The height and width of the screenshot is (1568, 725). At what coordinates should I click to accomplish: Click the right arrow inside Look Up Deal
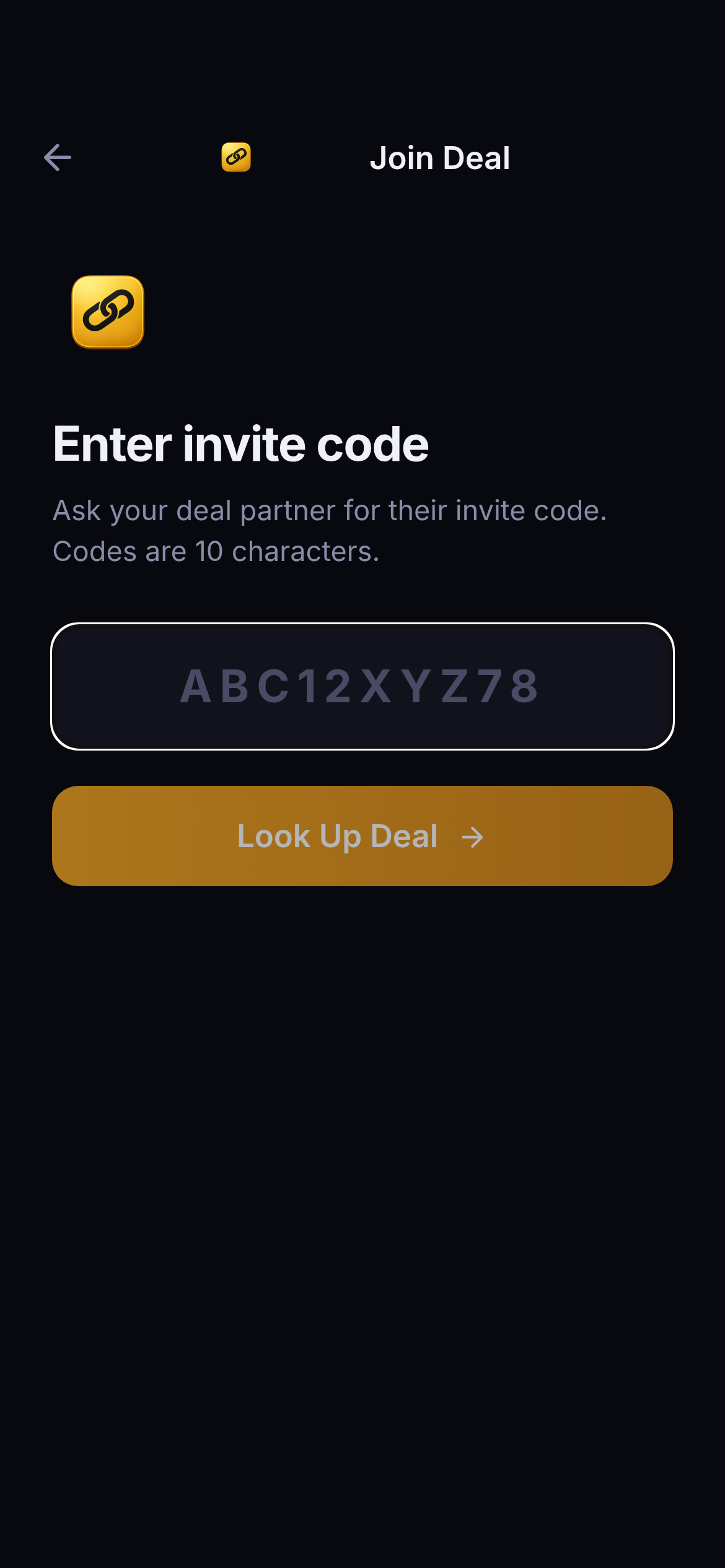point(473,837)
